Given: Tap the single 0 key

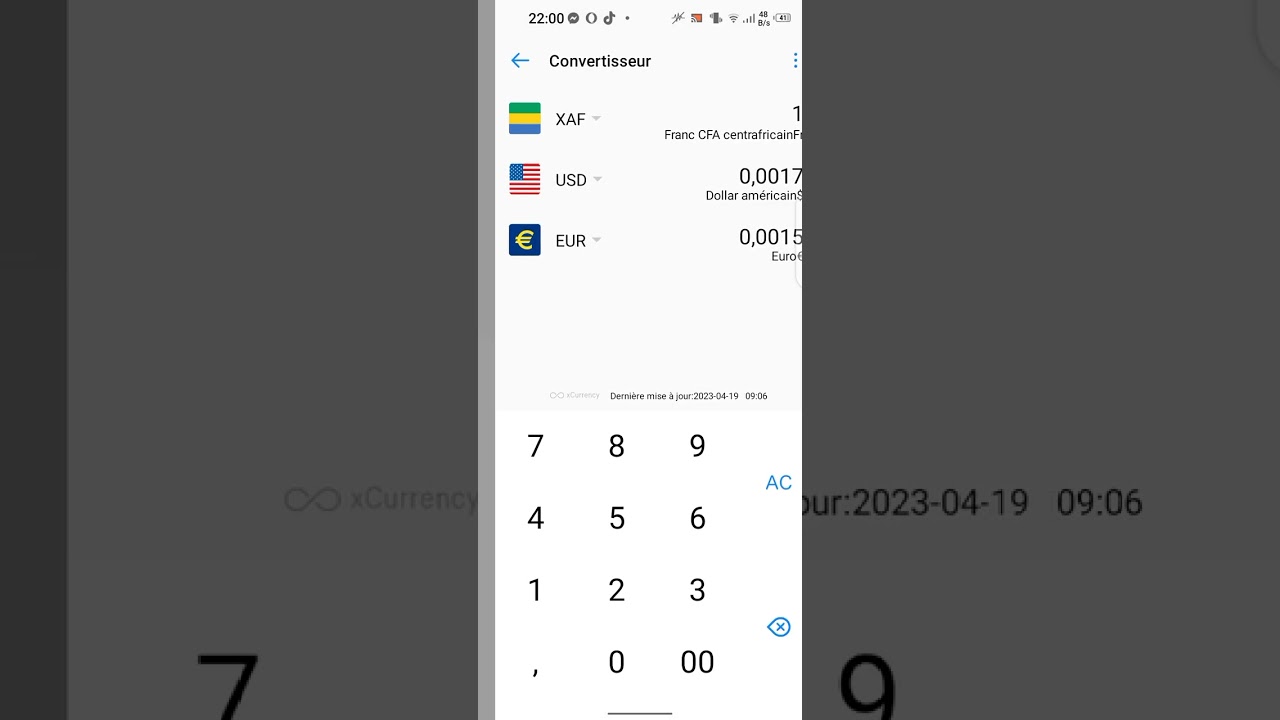Looking at the screenshot, I should click(616, 662).
